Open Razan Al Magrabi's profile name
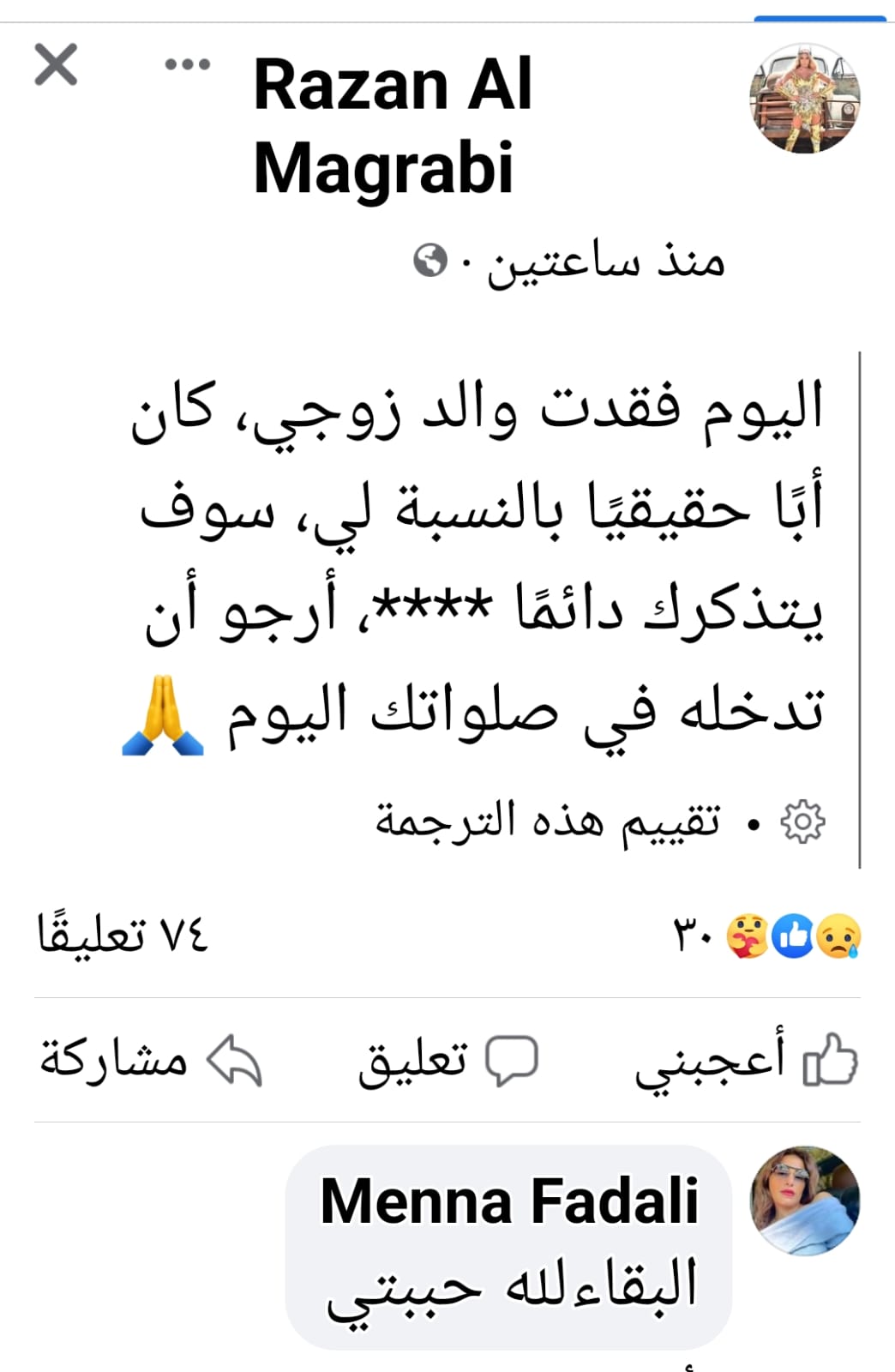 tap(393, 125)
